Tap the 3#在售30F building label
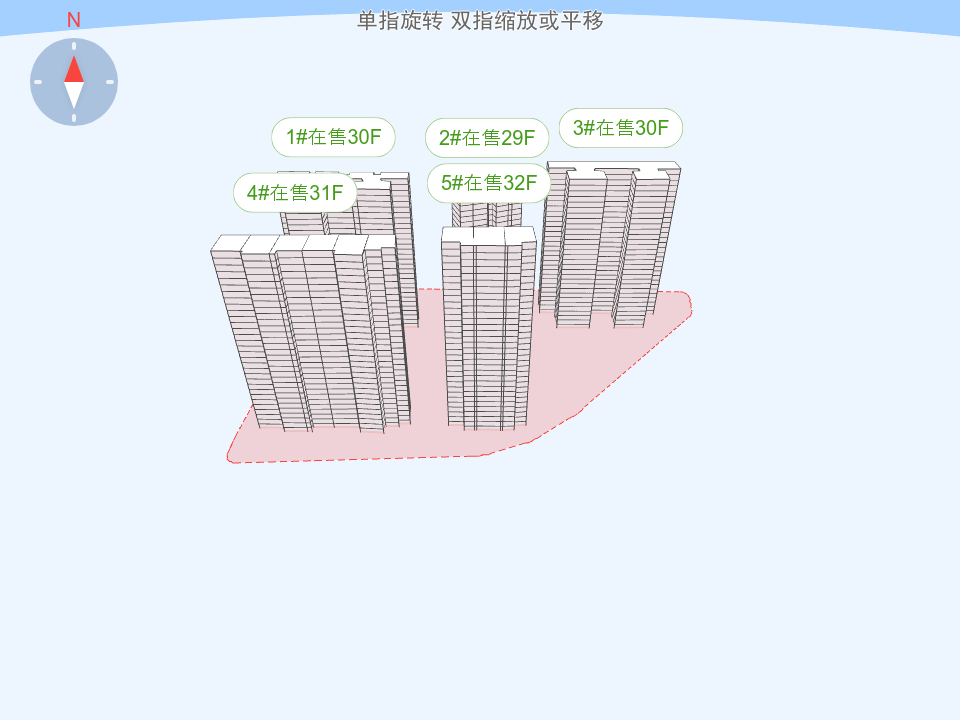The width and height of the screenshot is (960, 720). (620, 128)
